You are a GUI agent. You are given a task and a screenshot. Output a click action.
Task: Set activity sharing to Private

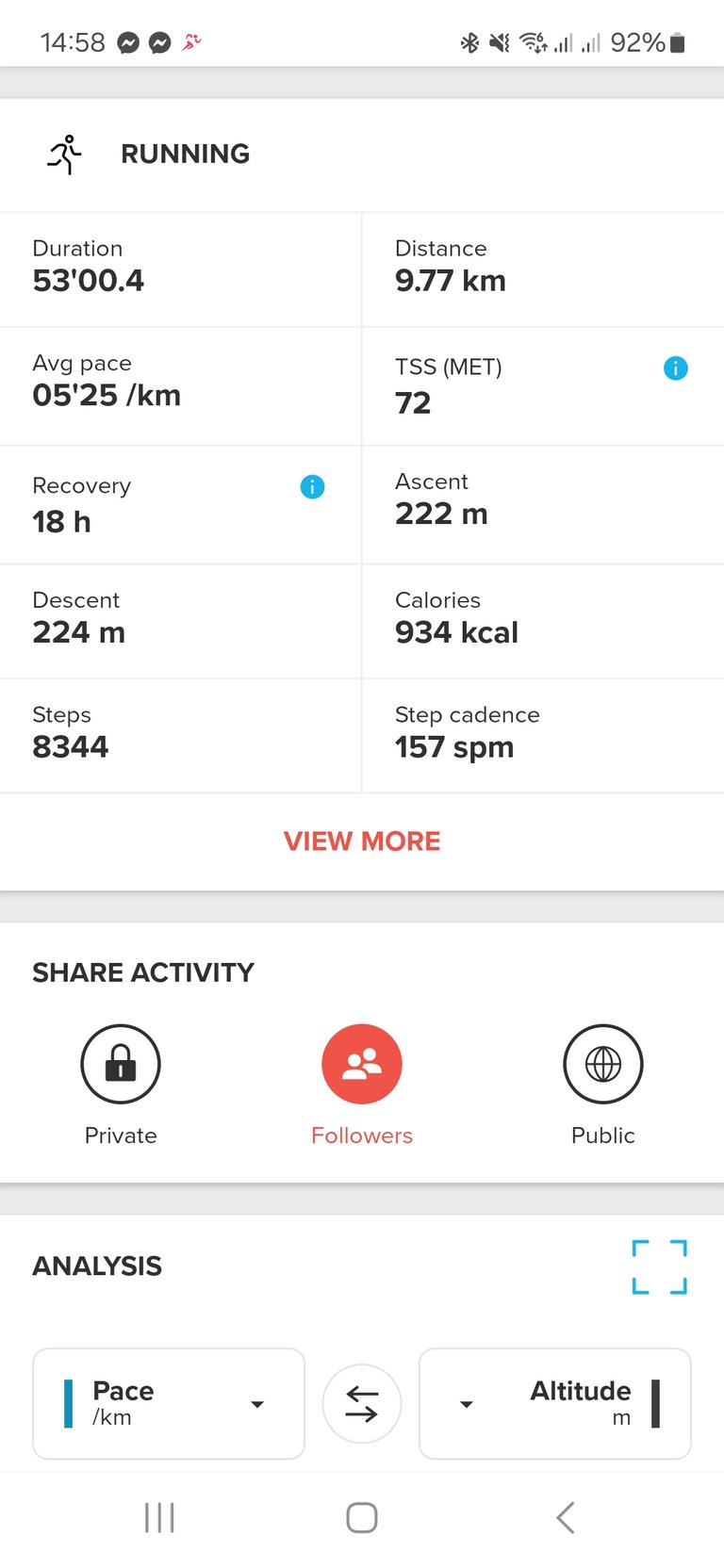coord(121,1064)
